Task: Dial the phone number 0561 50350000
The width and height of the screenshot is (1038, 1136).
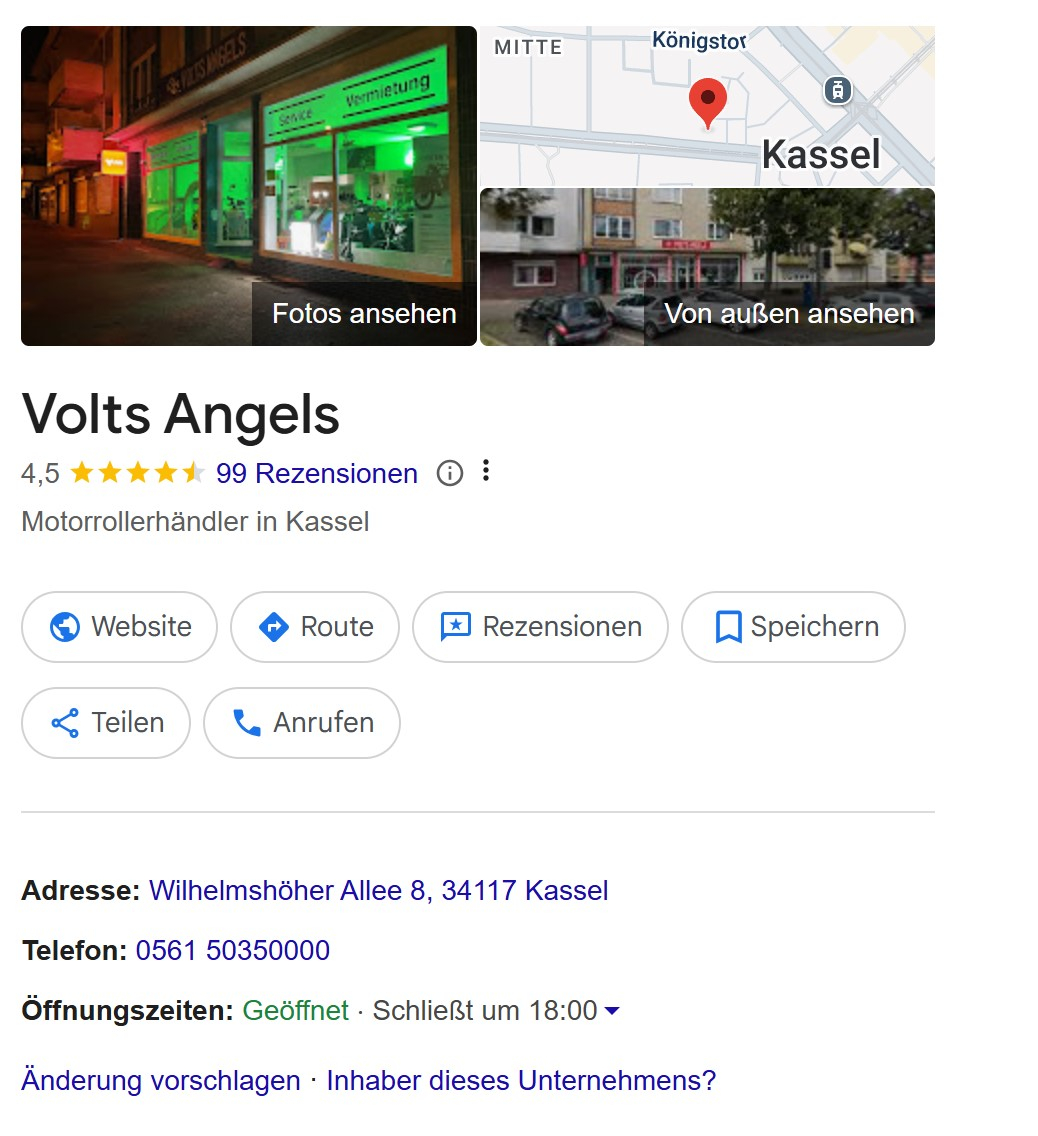Action: coord(232,950)
